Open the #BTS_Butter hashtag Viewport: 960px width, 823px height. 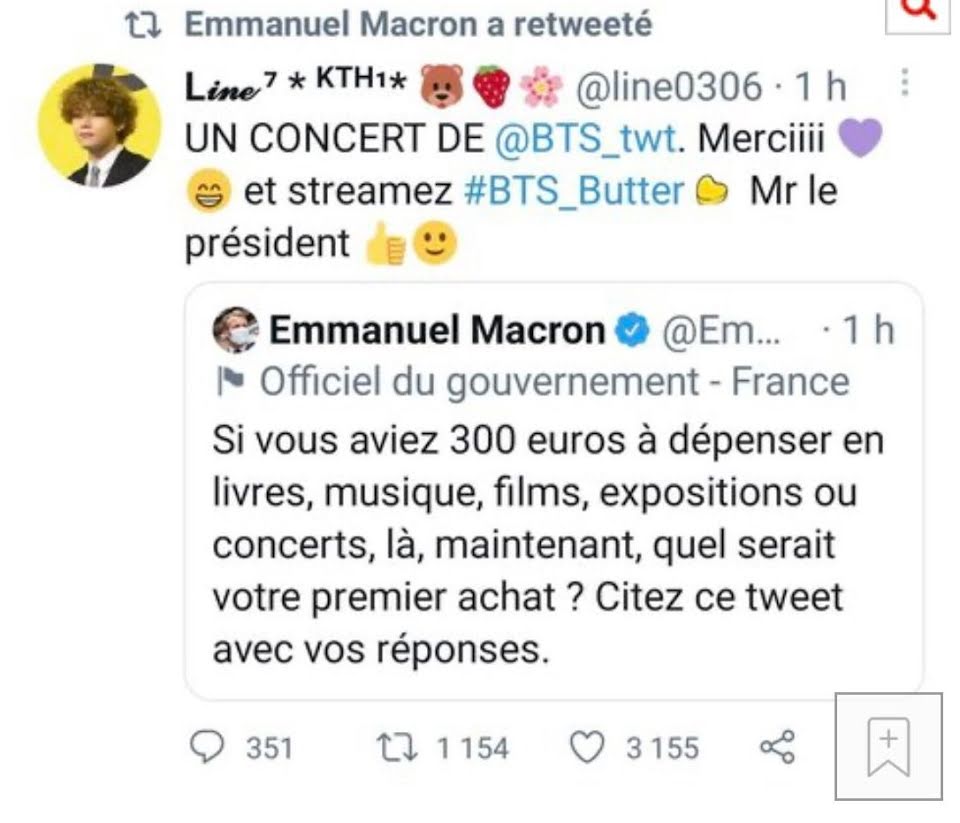click(x=574, y=191)
